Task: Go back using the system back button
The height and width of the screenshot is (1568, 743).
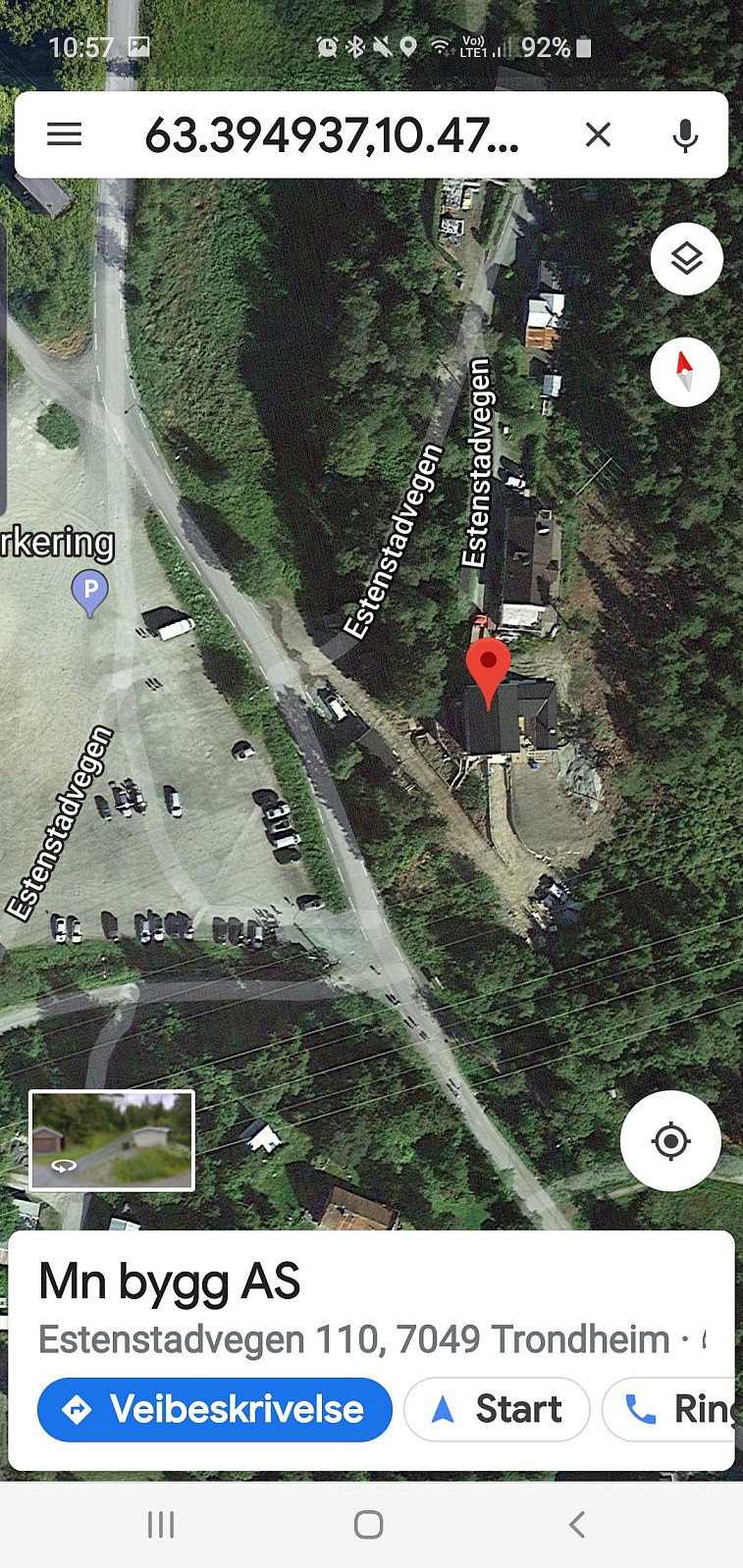Action: point(577,1524)
